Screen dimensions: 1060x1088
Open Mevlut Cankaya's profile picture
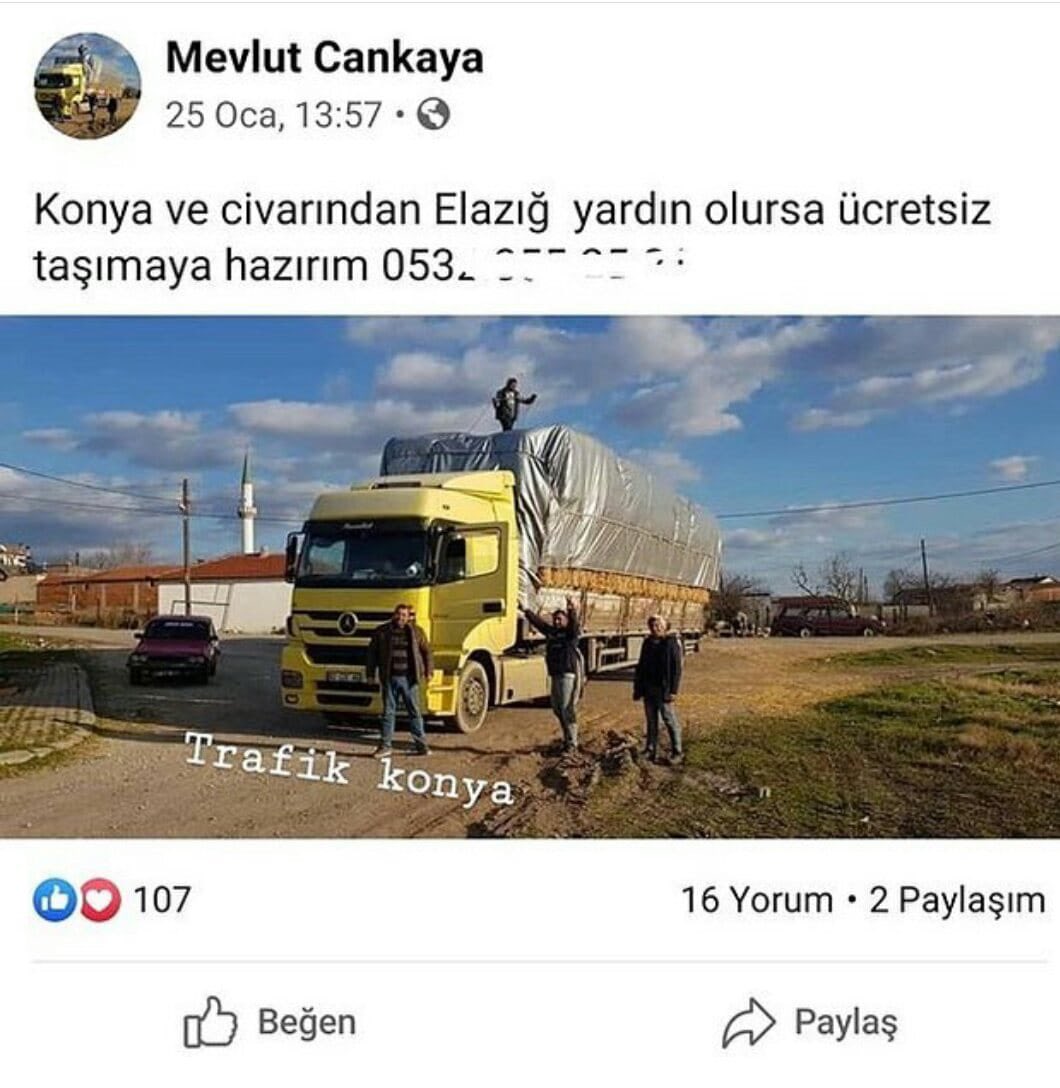tap(87, 86)
